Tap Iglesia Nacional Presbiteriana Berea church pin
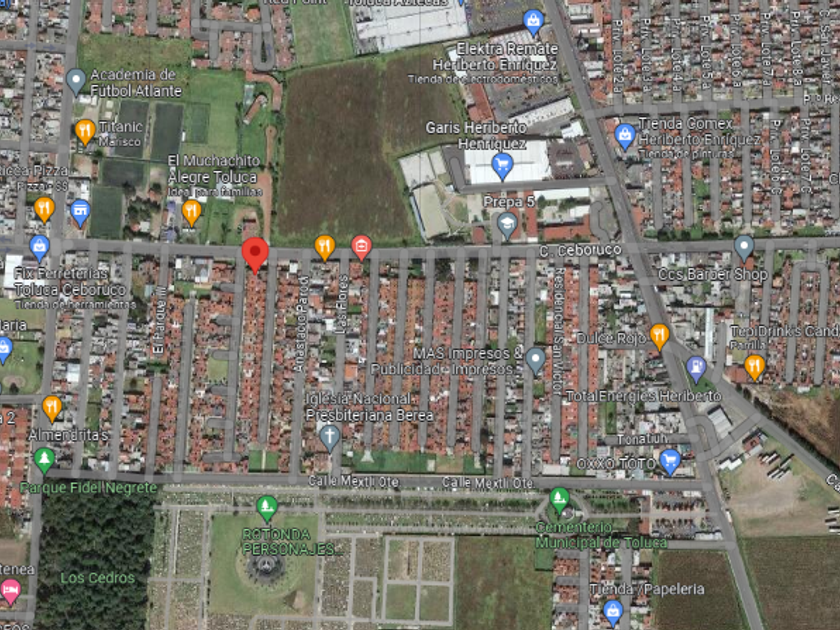The width and height of the screenshot is (840, 630). click(x=329, y=437)
